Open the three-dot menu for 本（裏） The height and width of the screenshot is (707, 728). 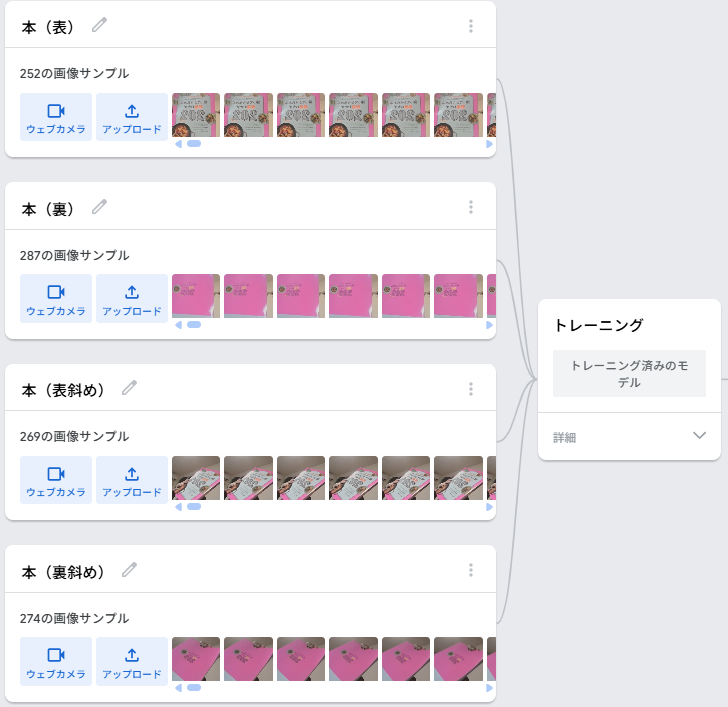(x=470, y=207)
